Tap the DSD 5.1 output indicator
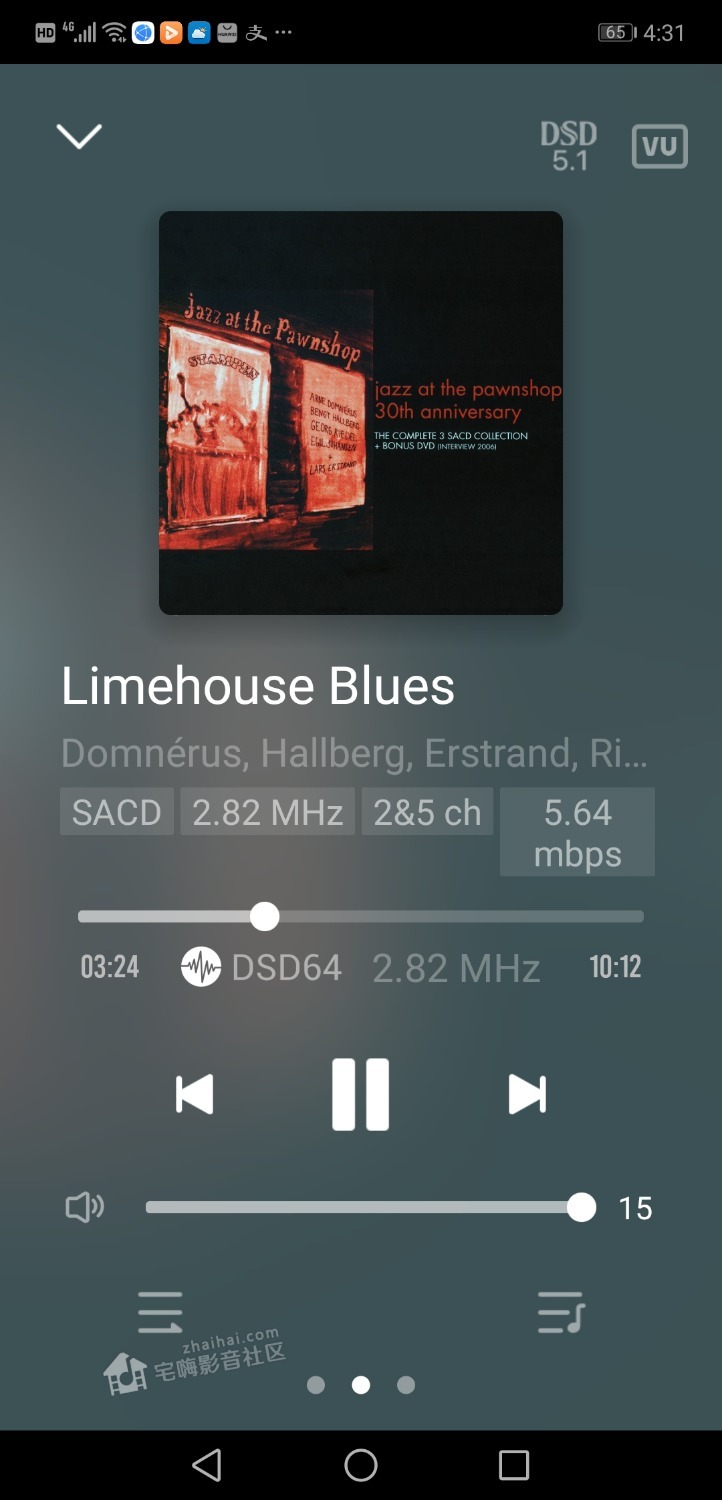This screenshot has height=1500, width=722. click(569, 146)
